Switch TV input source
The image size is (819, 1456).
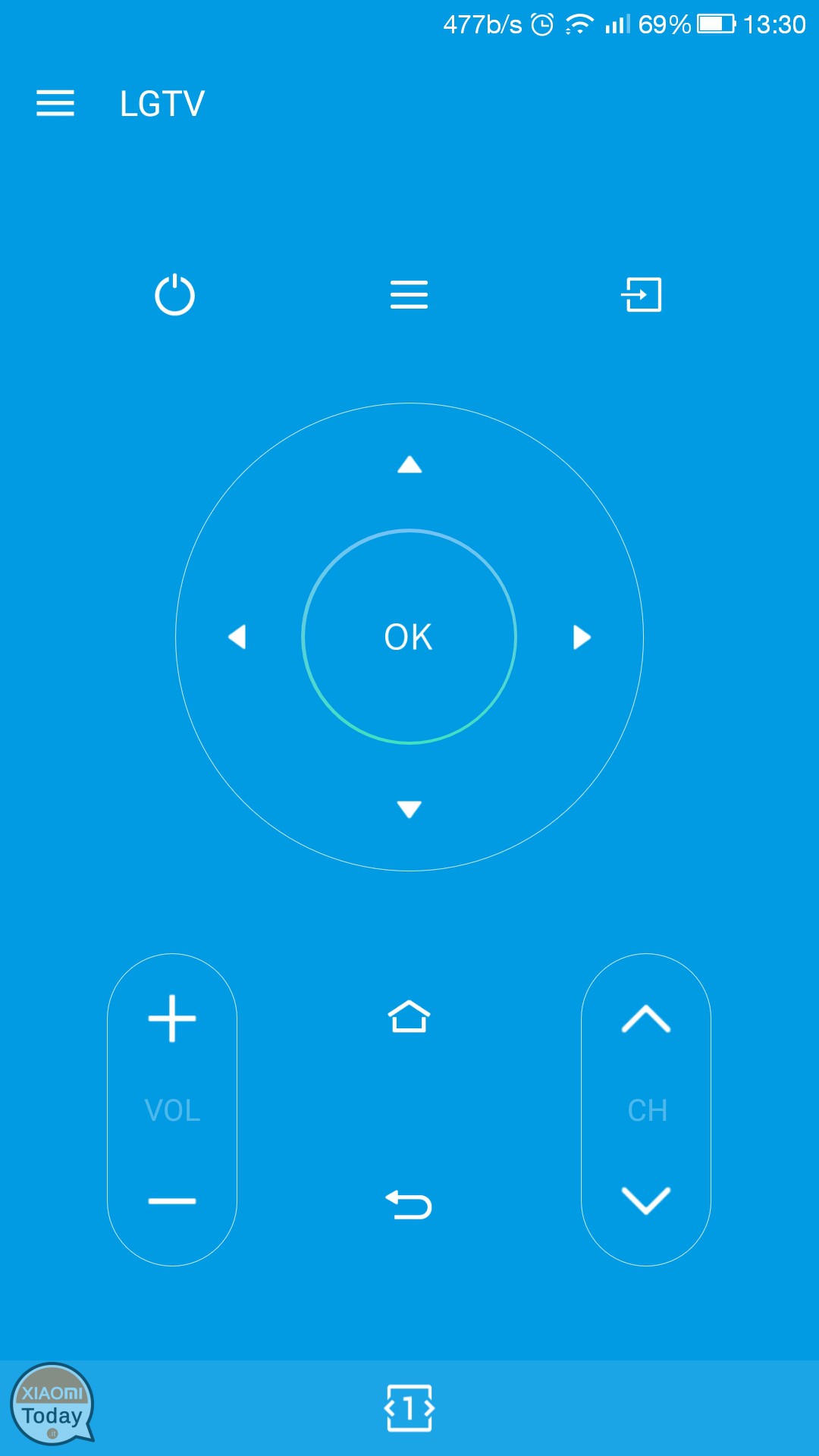(x=642, y=294)
